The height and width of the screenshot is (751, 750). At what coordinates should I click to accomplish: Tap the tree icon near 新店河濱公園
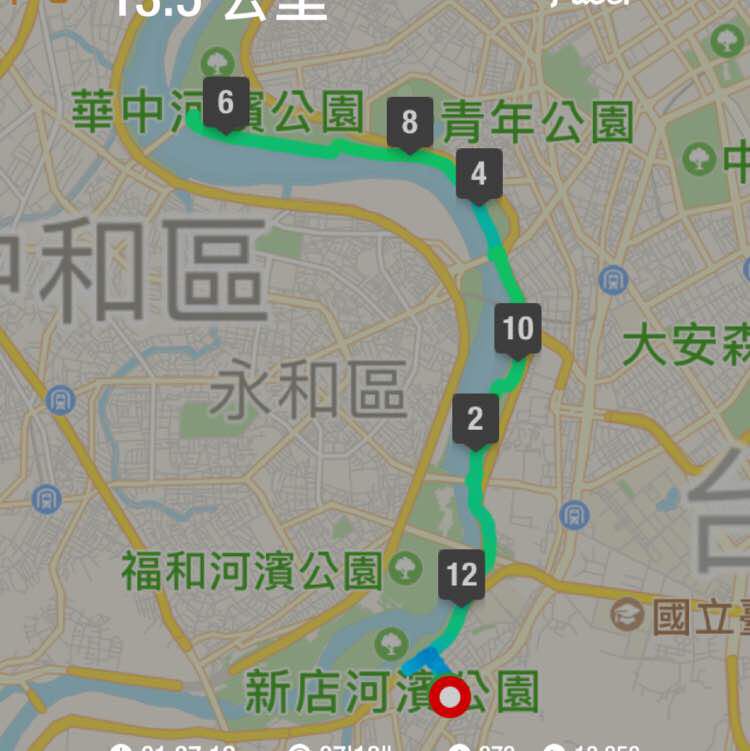(392, 643)
